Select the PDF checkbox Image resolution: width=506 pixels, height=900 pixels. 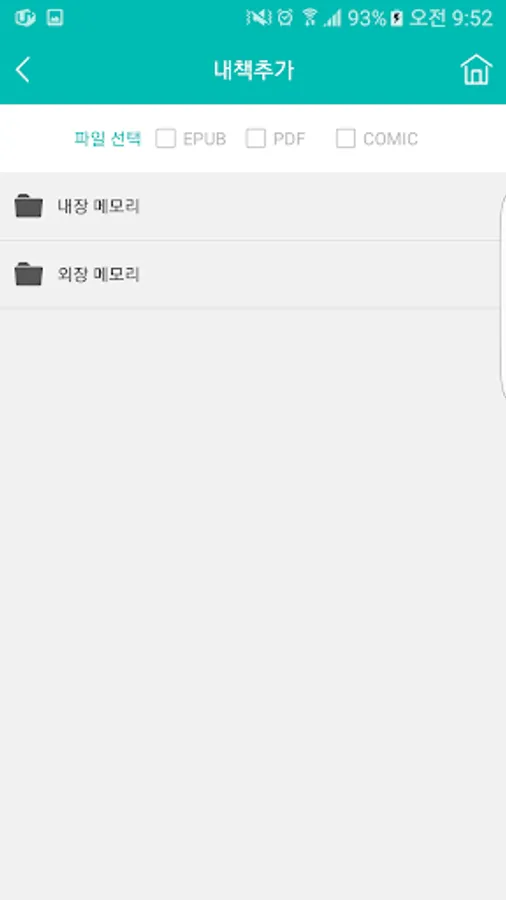[256, 138]
